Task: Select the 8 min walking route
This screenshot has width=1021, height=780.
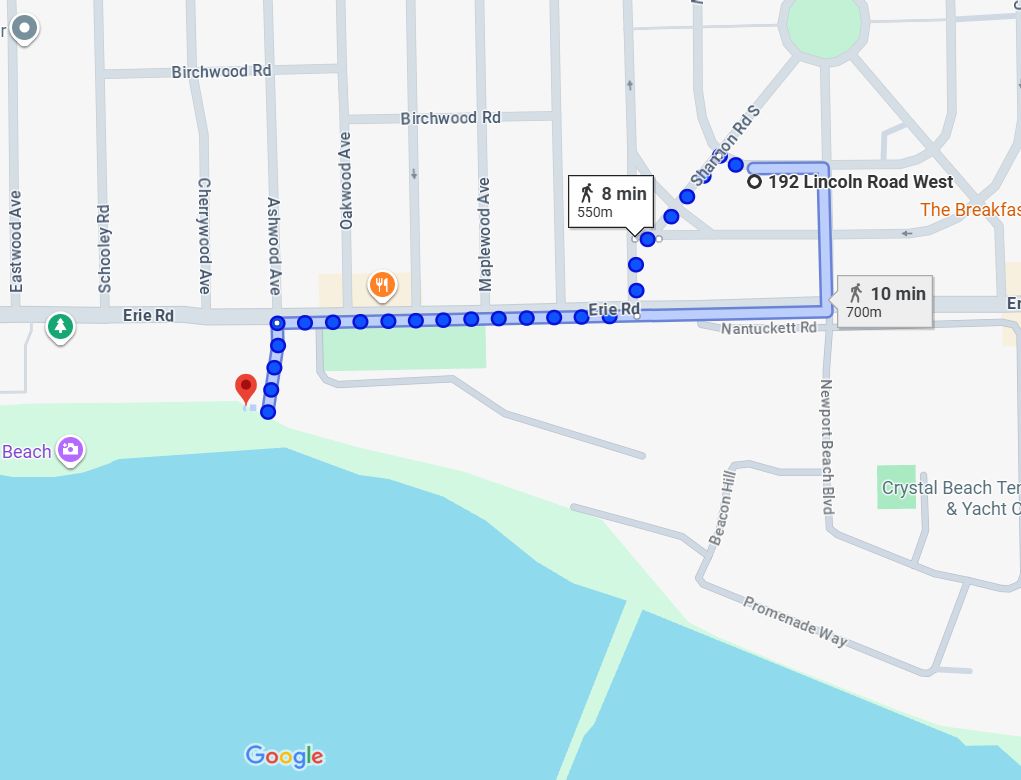Action: [x=611, y=201]
